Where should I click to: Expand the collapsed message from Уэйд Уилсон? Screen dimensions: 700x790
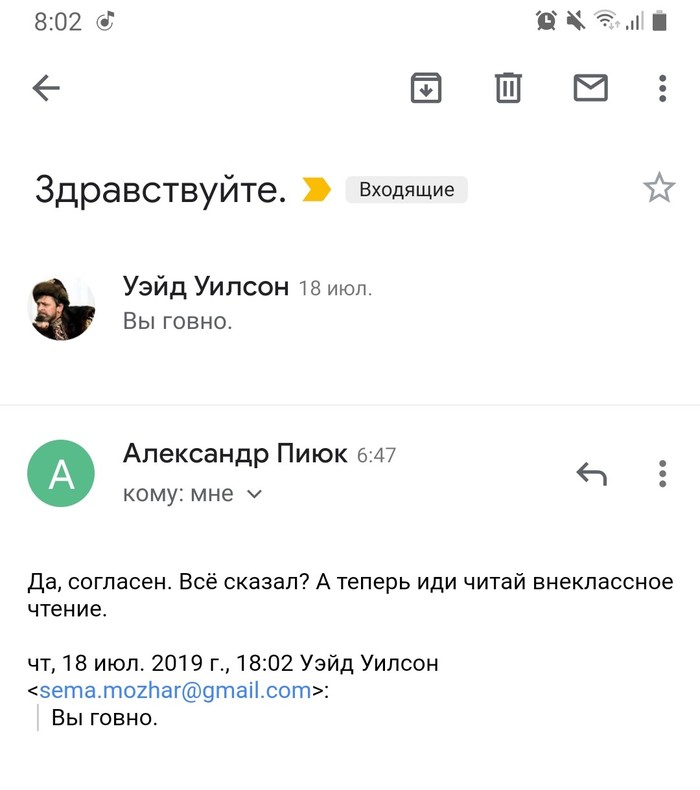(x=300, y=305)
